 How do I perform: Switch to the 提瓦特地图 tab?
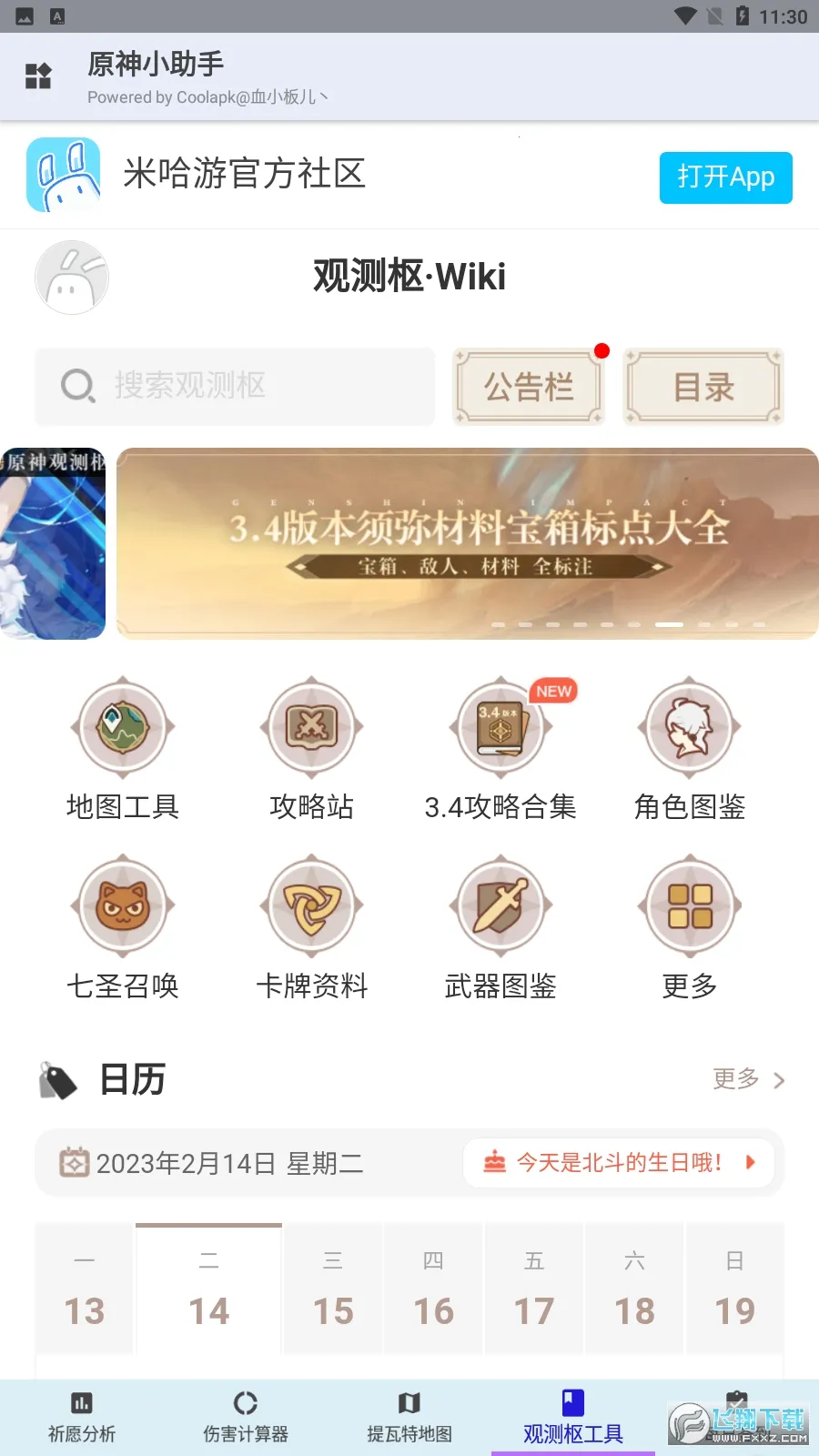409,1417
